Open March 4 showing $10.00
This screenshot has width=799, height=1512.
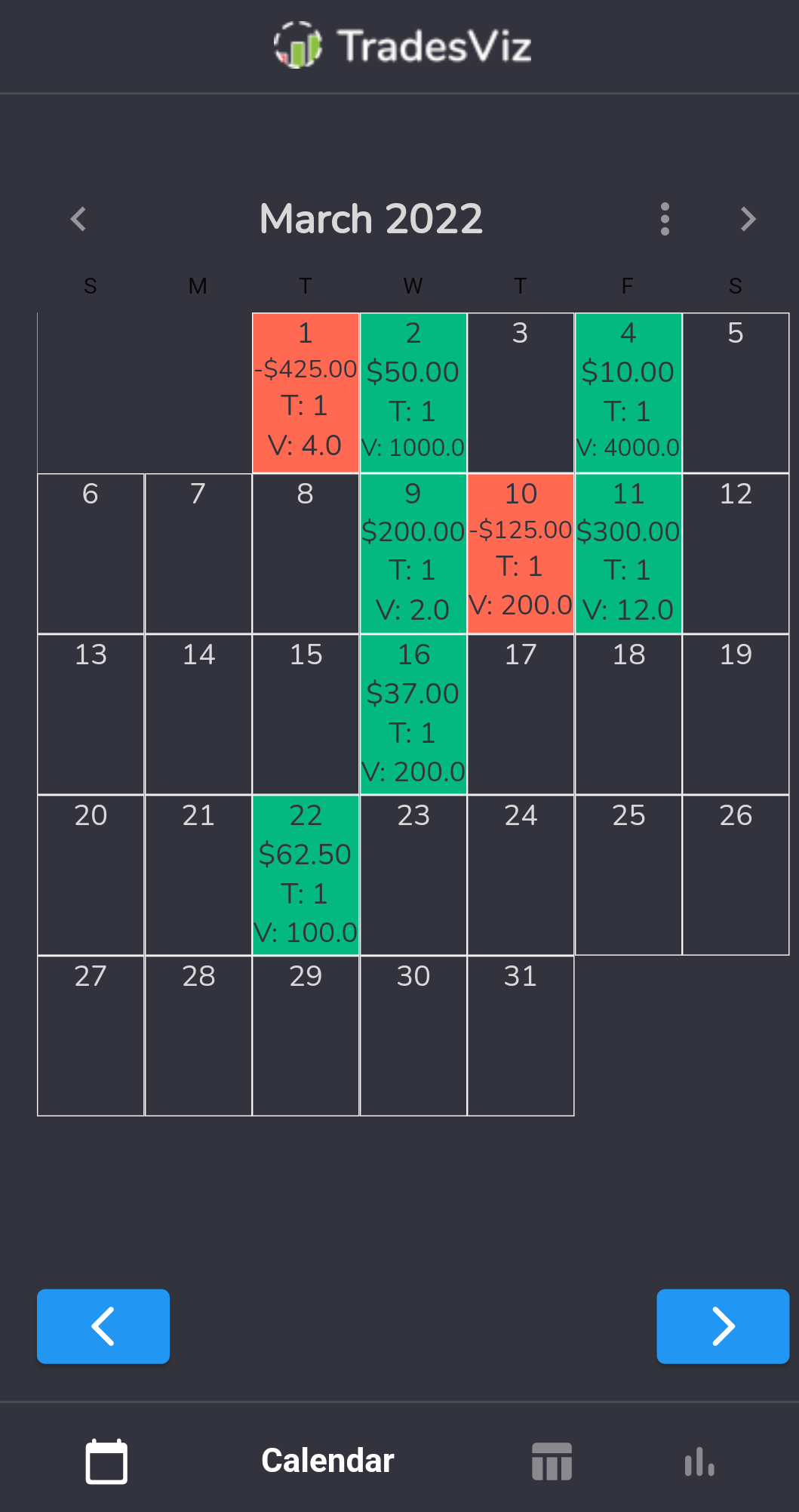point(628,393)
